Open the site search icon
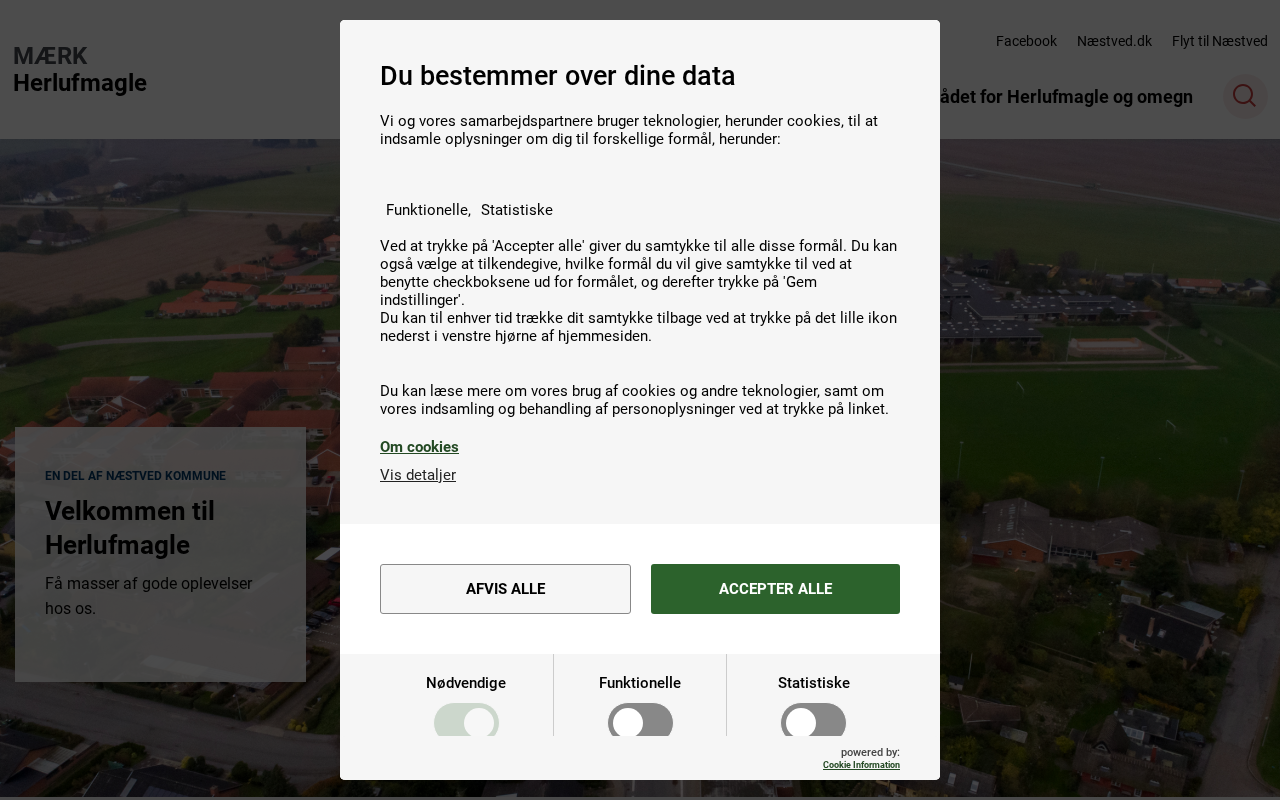 click(1244, 96)
